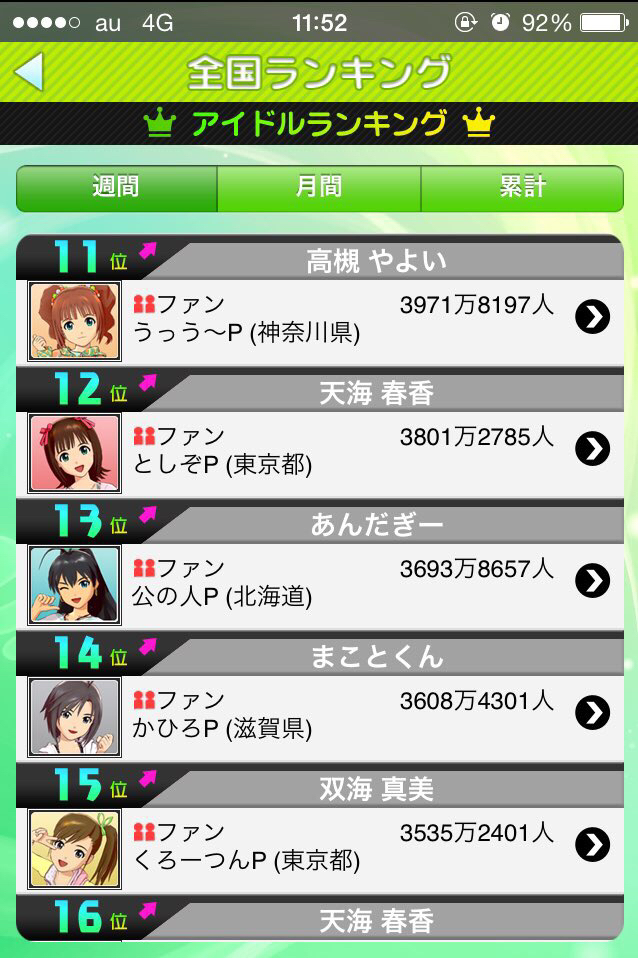This screenshot has height=958, width=638.
Task: Switch to the 週間 tab
Action: 116,187
